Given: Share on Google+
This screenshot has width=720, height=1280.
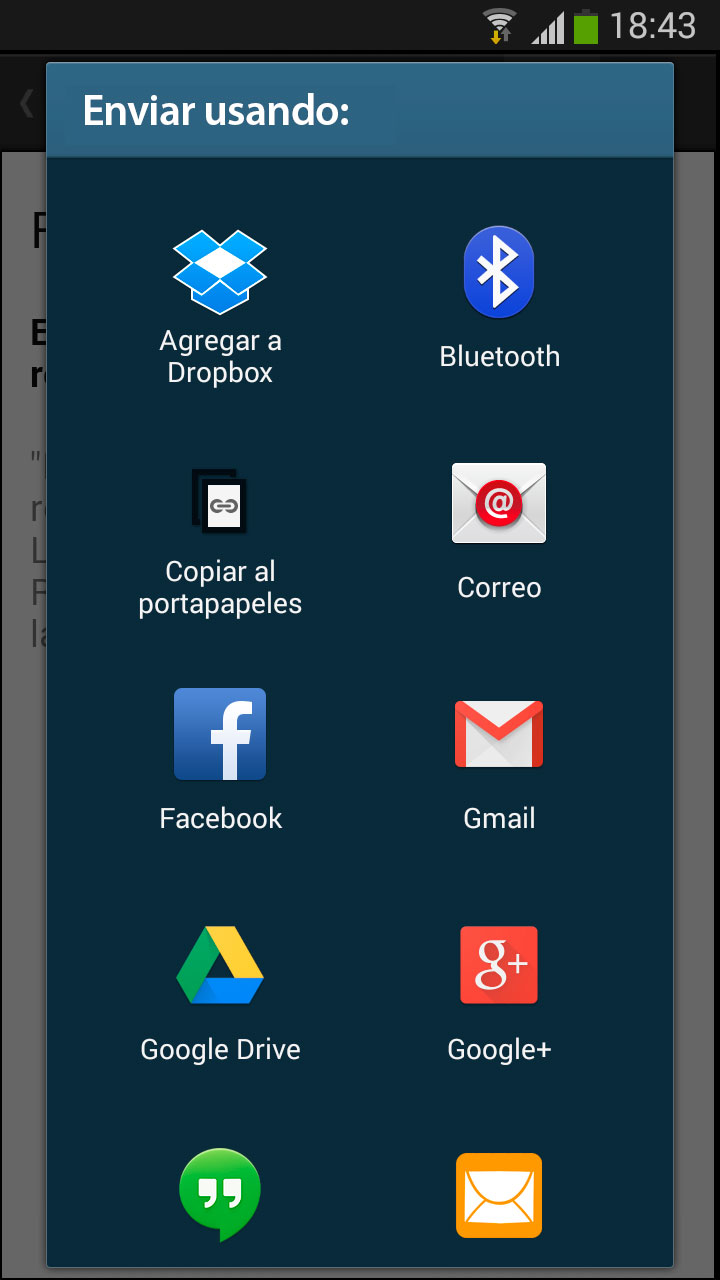Looking at the screenshot, I should pyautogui.click(x=499, y=993).
